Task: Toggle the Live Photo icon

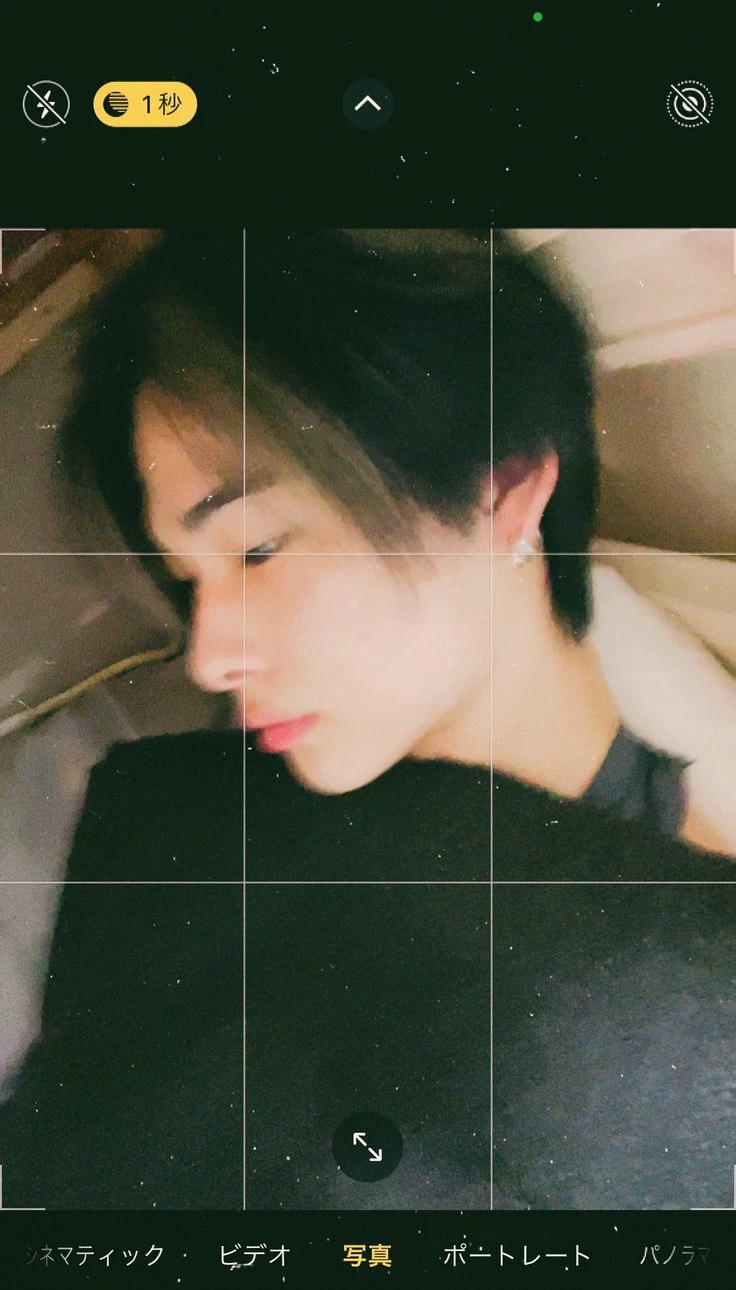Action: pyautogui.click(x=690, y=104)
